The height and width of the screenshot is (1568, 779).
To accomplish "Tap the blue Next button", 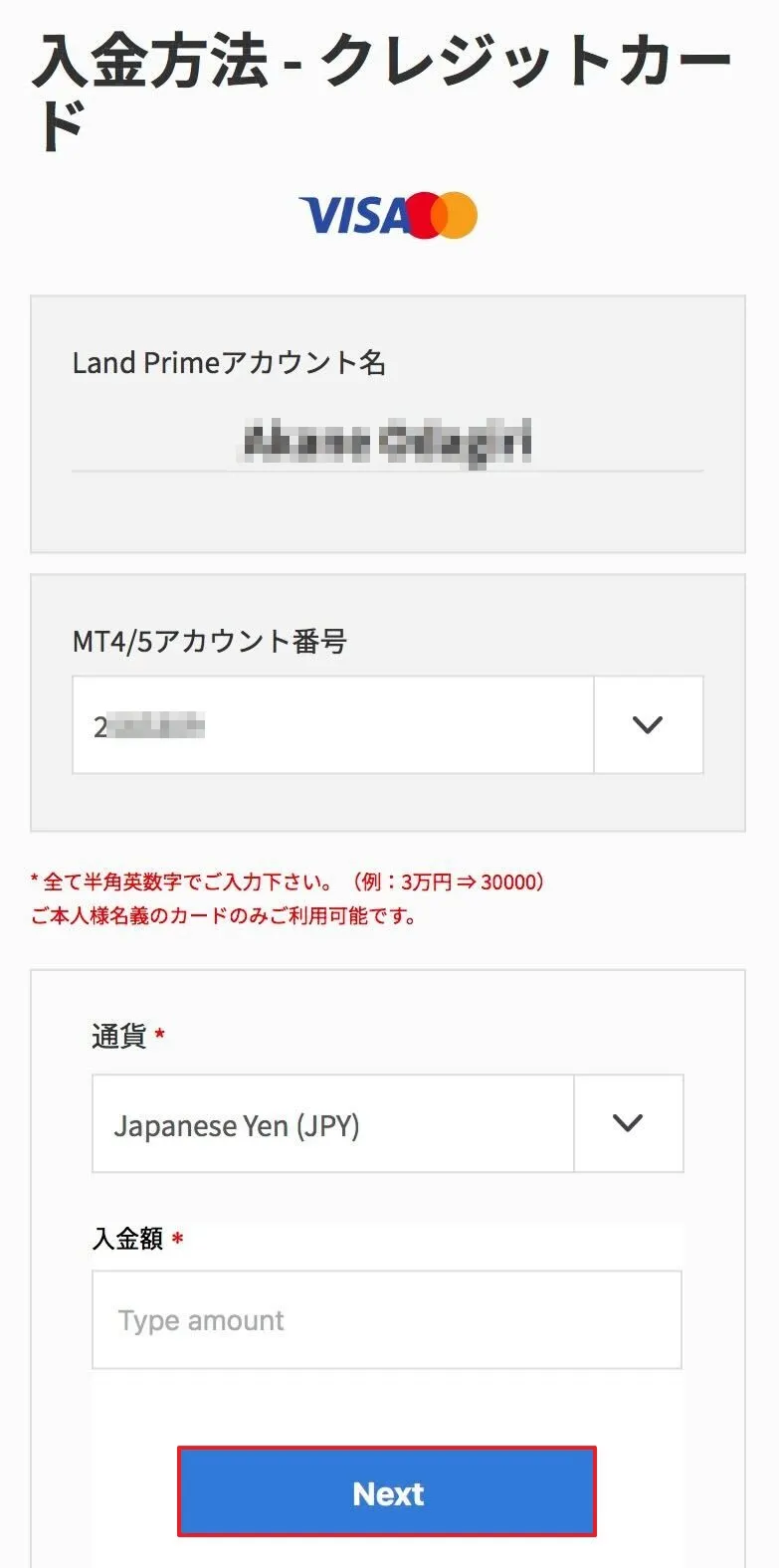I will (387, 1492).
